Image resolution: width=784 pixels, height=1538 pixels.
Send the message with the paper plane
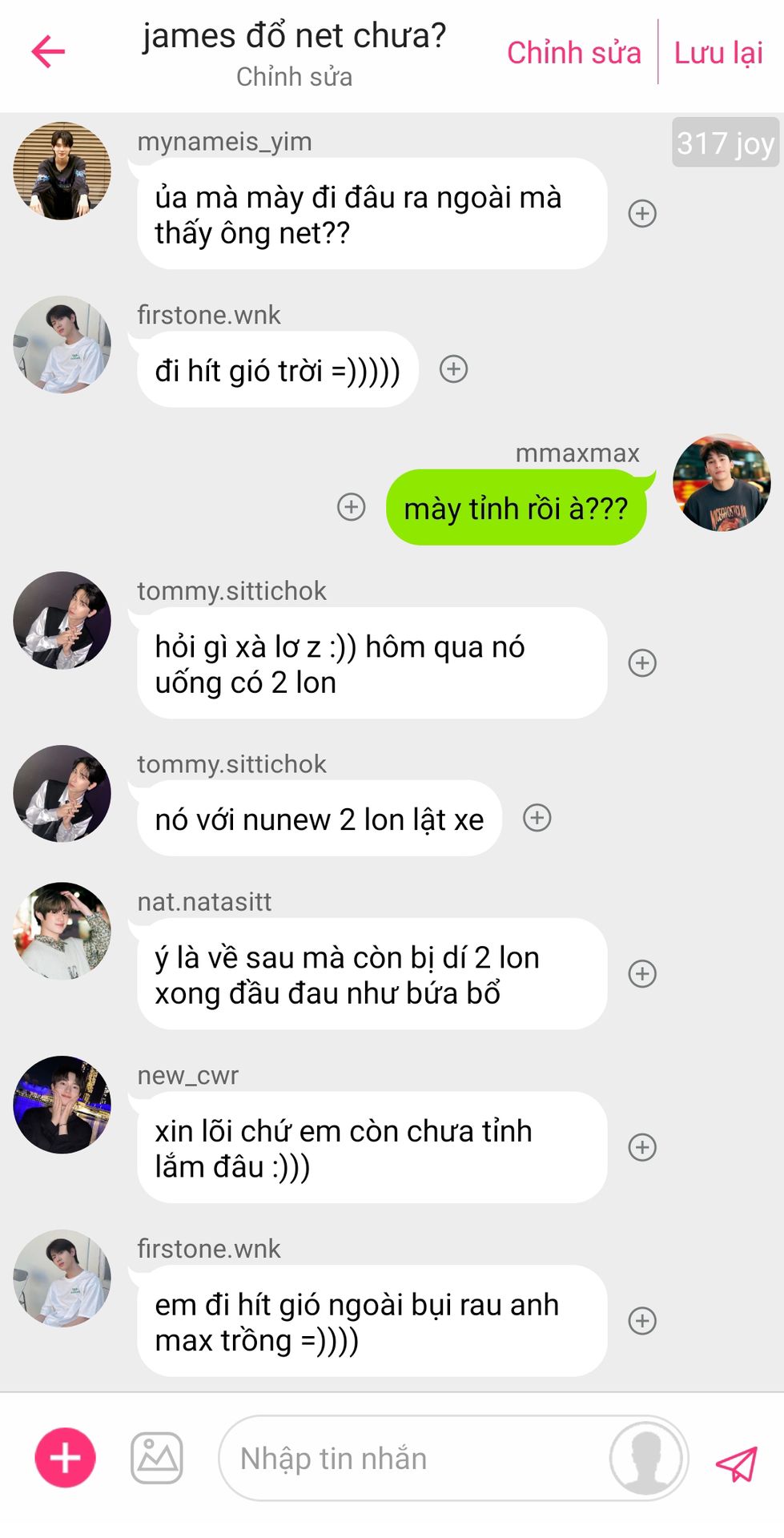[x=736, y=1464]
